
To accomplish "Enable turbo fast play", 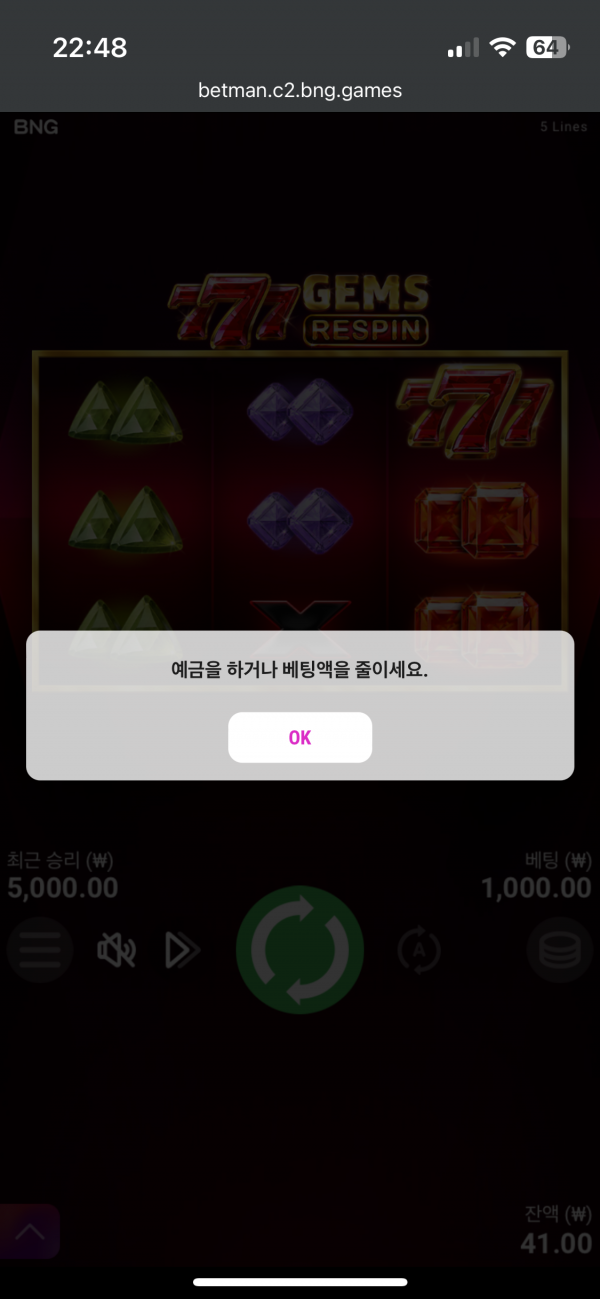I will pyautogui.click(x=182, y=950).
